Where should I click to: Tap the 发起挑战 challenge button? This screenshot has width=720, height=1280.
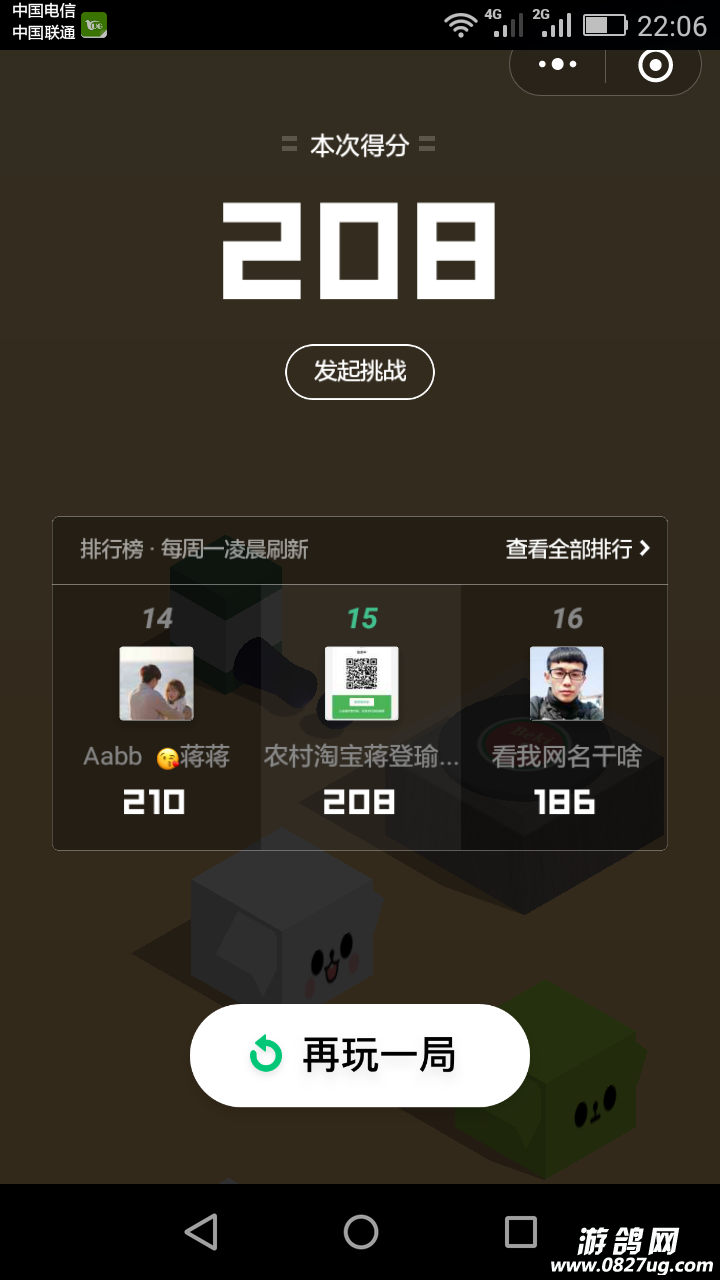[360, 372]
